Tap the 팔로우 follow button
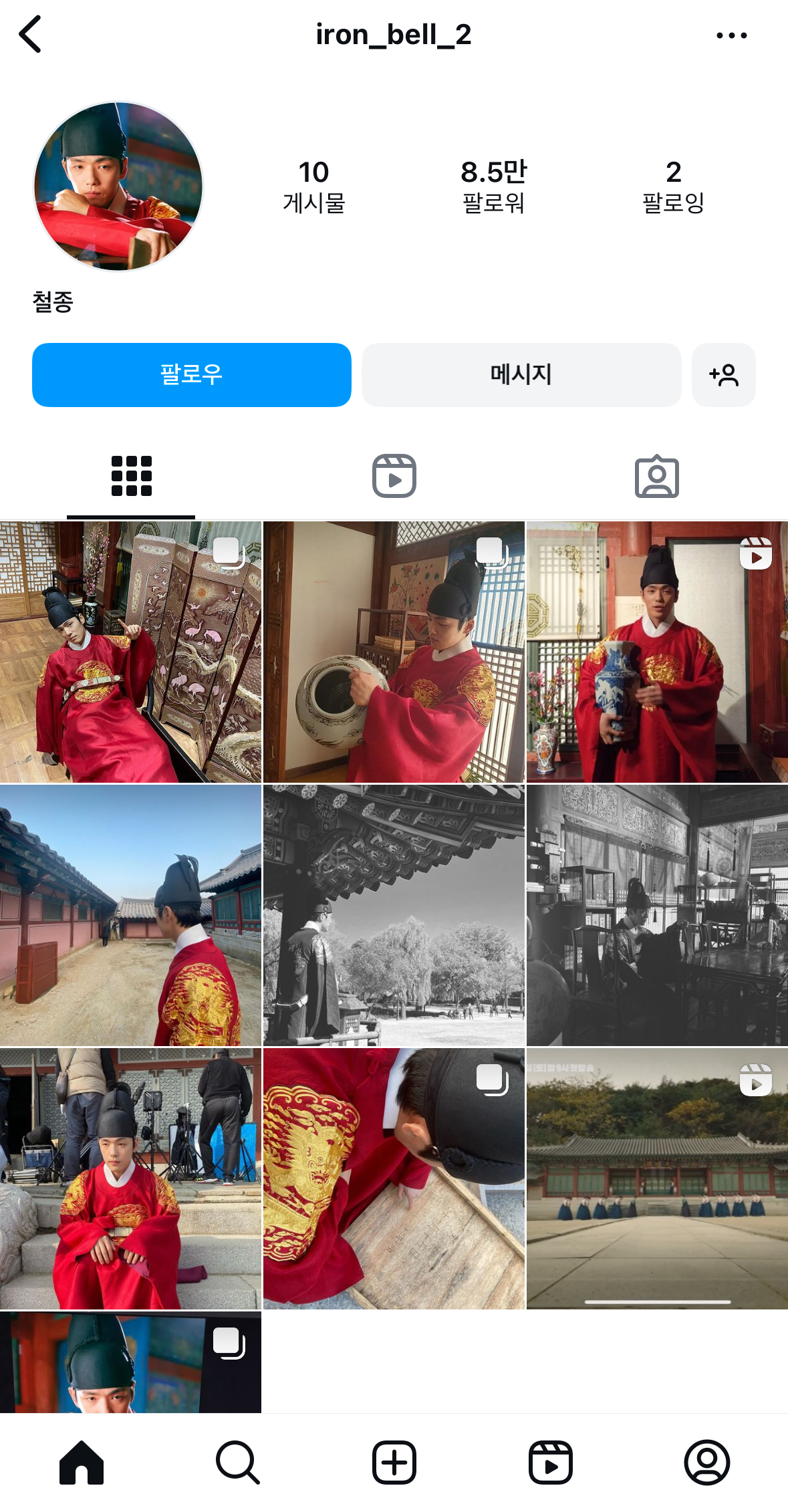 pyautogui.click(x=192, y=374)
